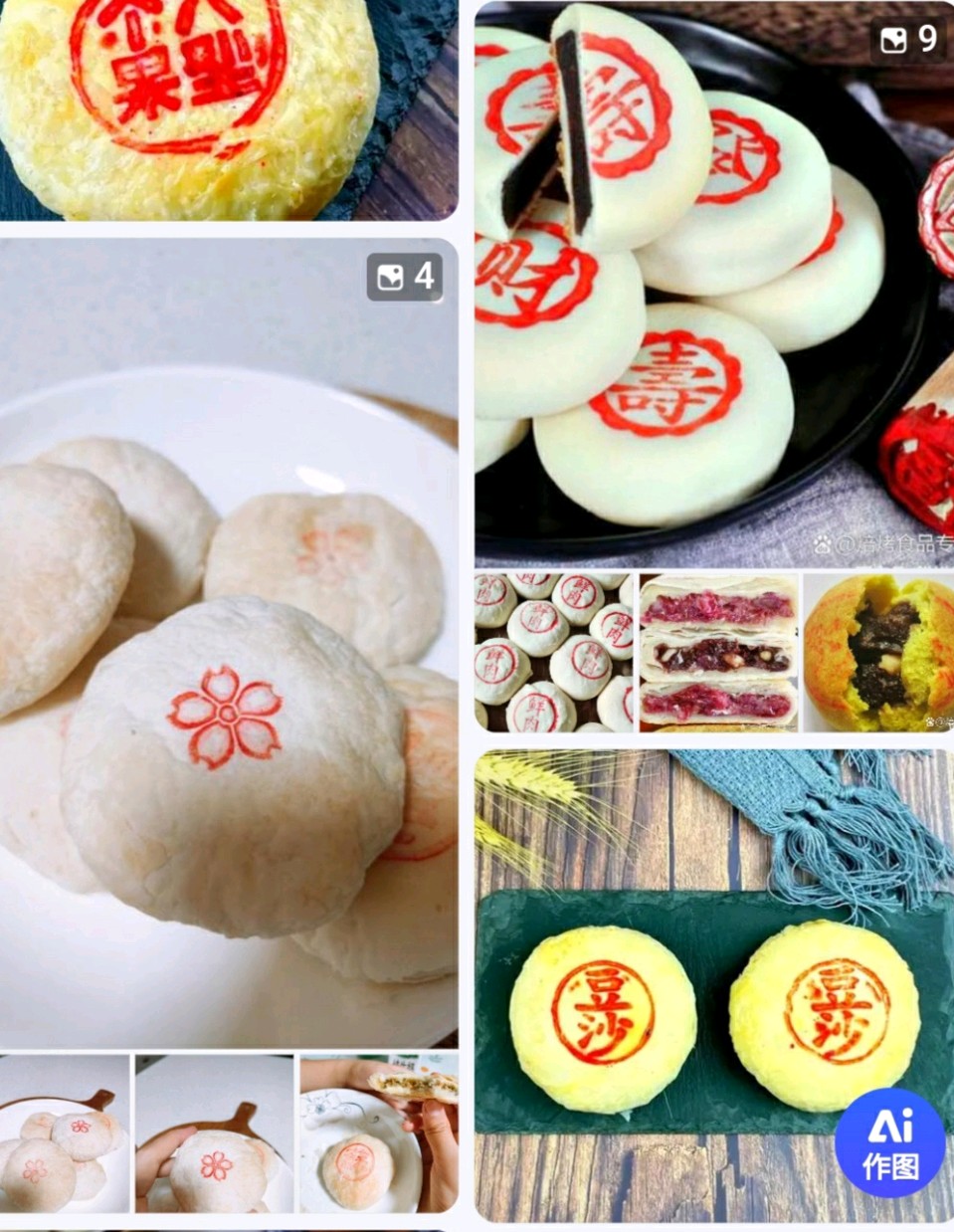View the hand holding blossom pastry thumbnail
Screen dimensions: 954x1232
[214, 1134]
